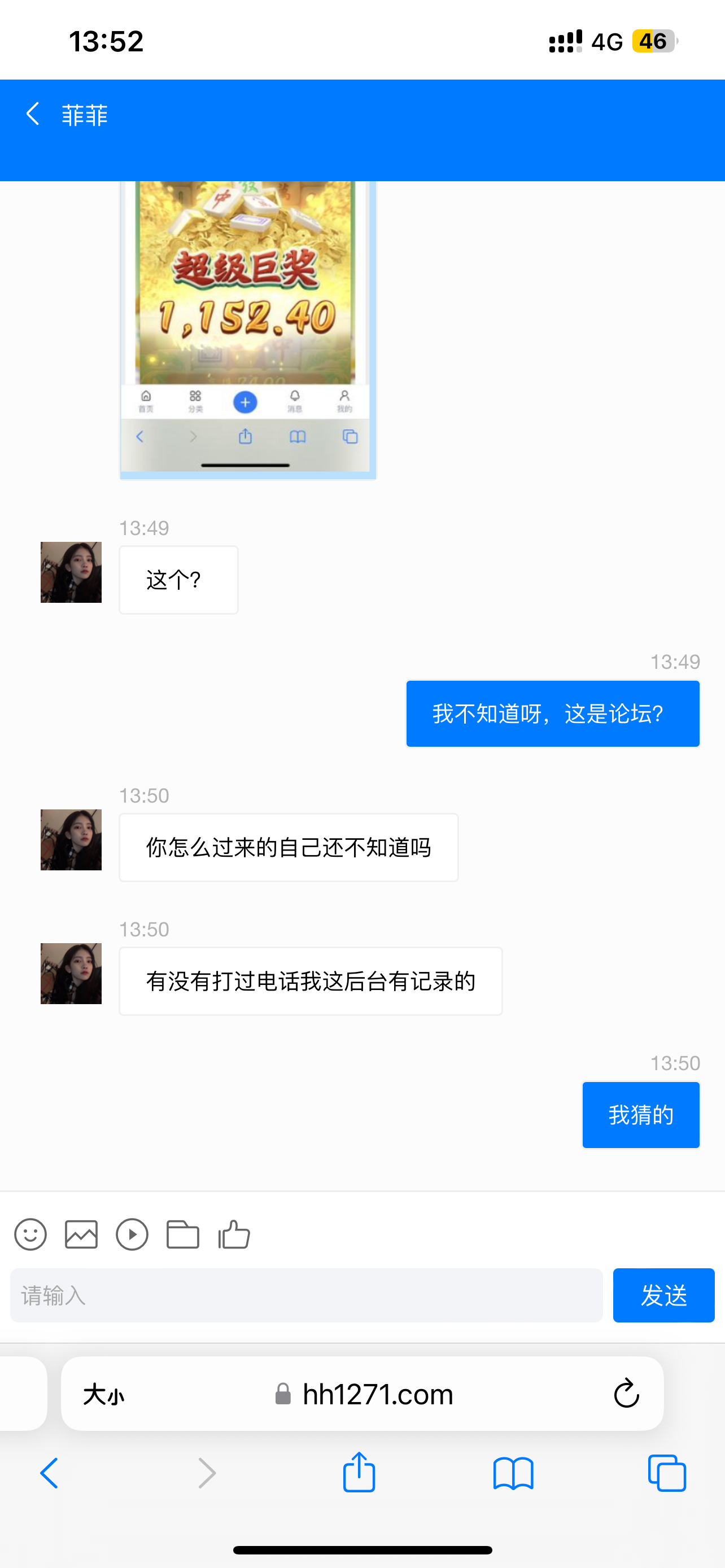Open Safari bookmarks
Screen dimensions: 725x1568
coord(513,1474)
